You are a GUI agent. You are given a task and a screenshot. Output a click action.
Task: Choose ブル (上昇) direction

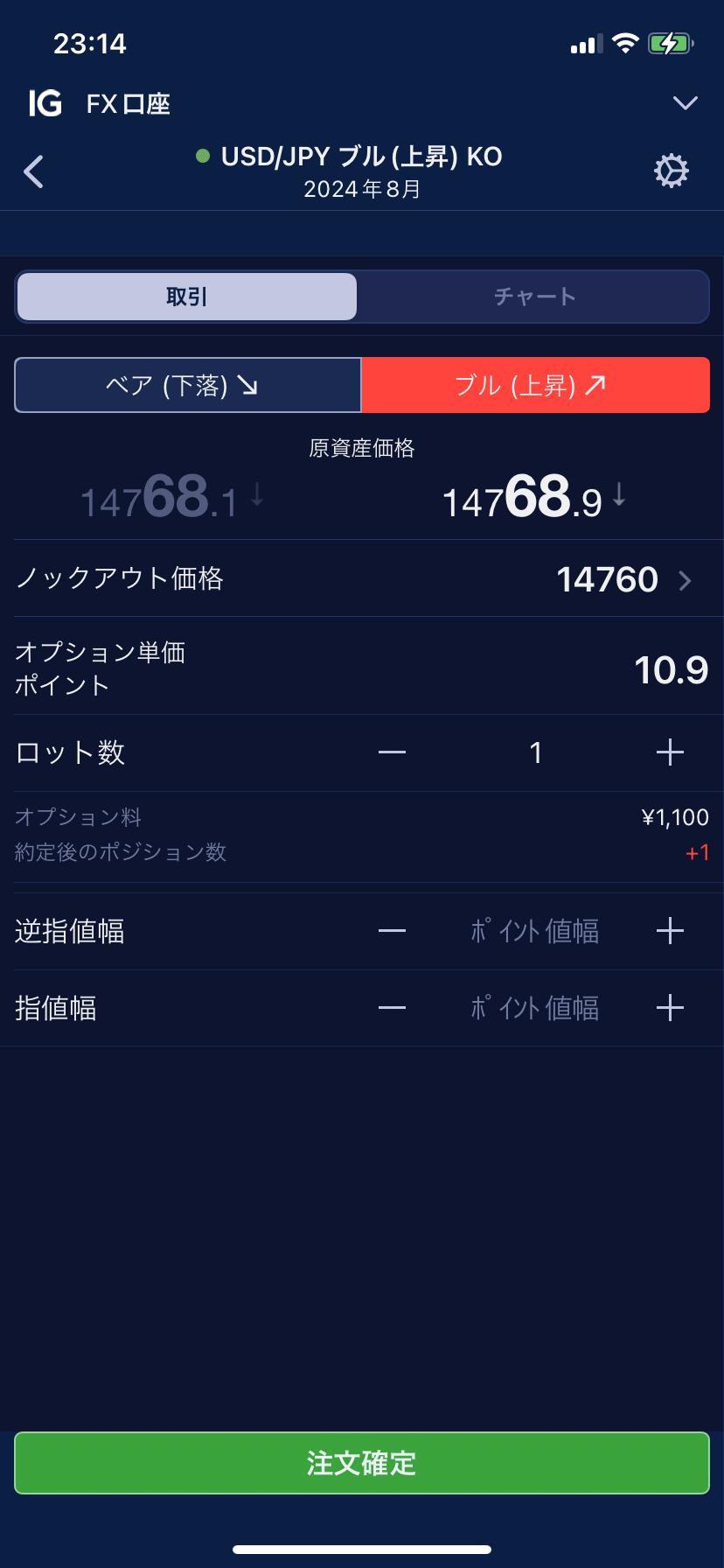[535, 385]
